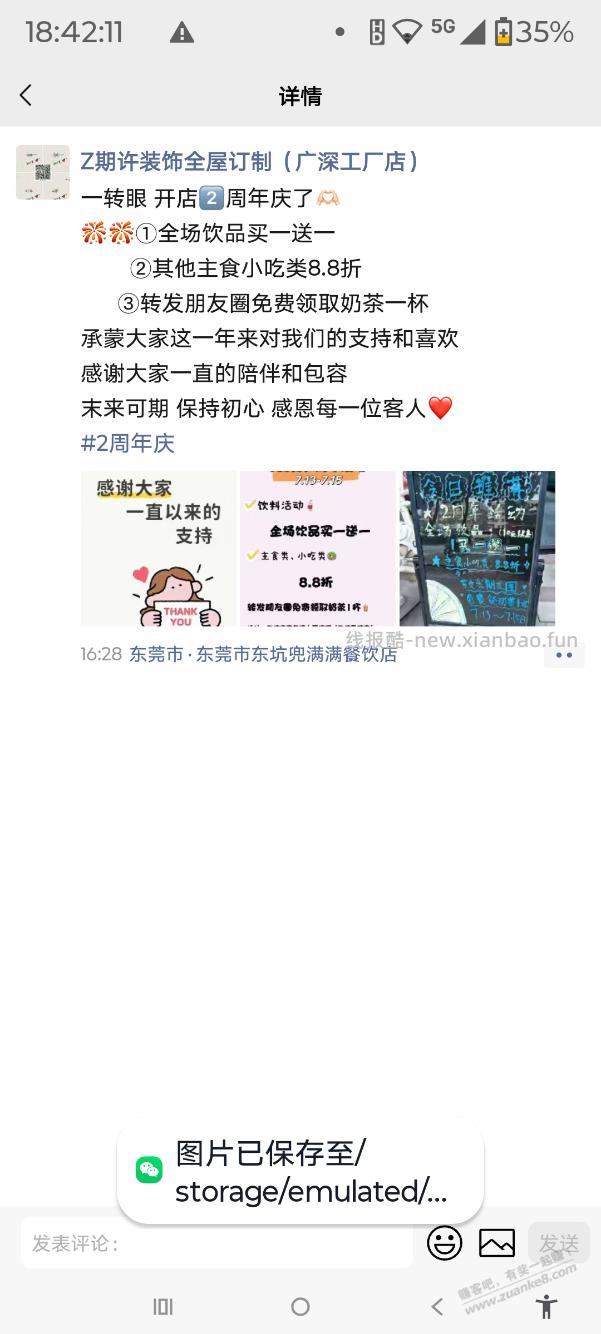Open the like and comment dots menu
This screenshot has height=1334, width=601.
[x=564, y=655]
